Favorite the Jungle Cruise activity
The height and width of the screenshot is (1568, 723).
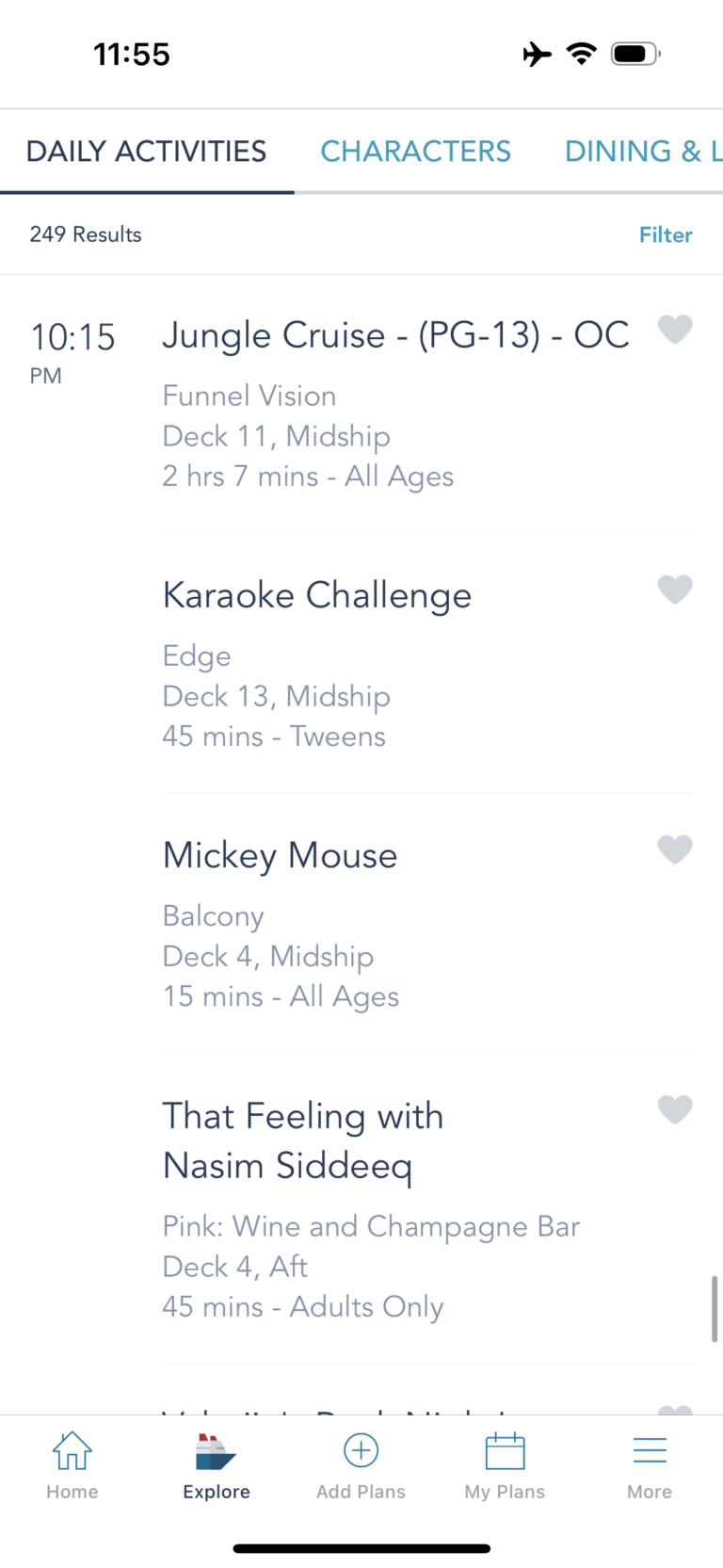(675, 330)
